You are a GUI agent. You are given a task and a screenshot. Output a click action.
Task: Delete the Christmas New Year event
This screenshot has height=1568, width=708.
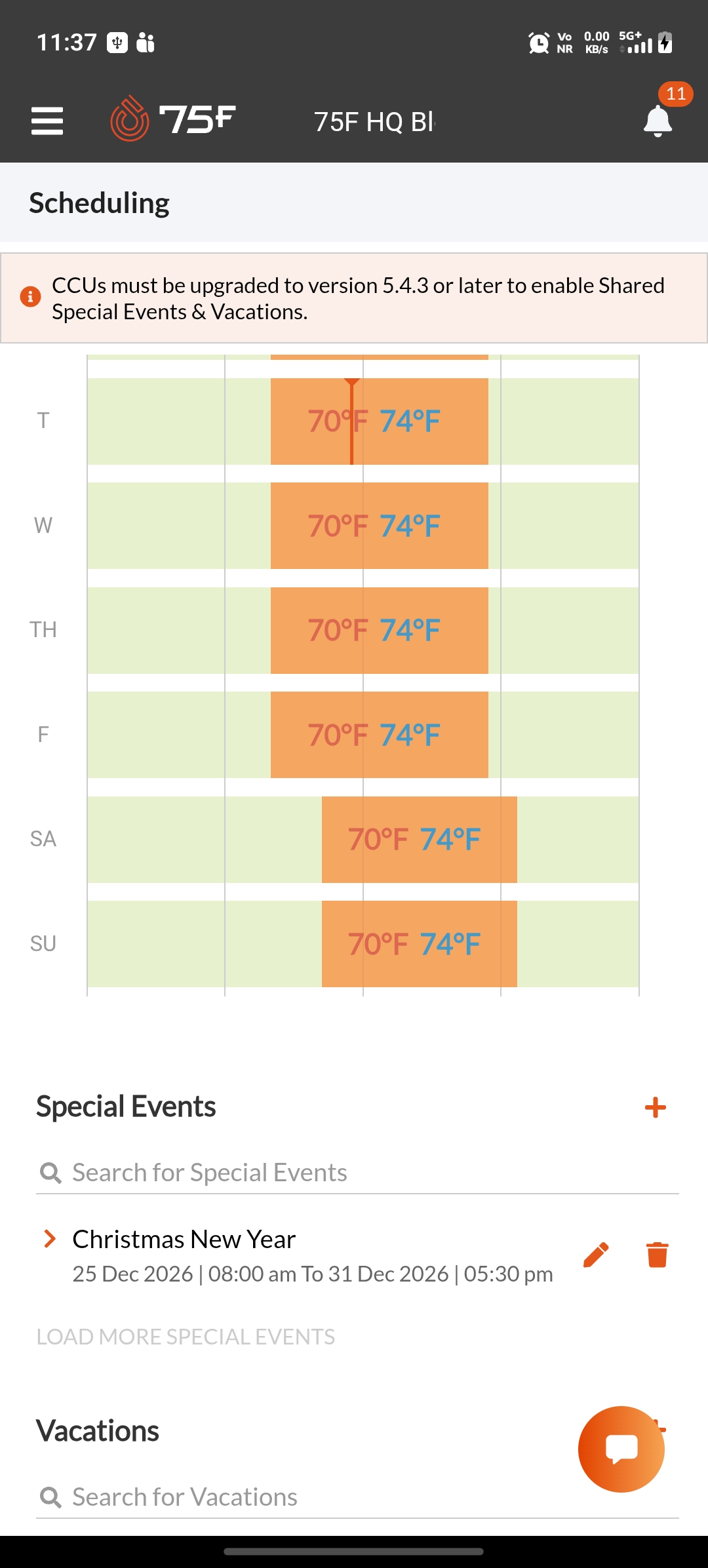[658, 1255]
